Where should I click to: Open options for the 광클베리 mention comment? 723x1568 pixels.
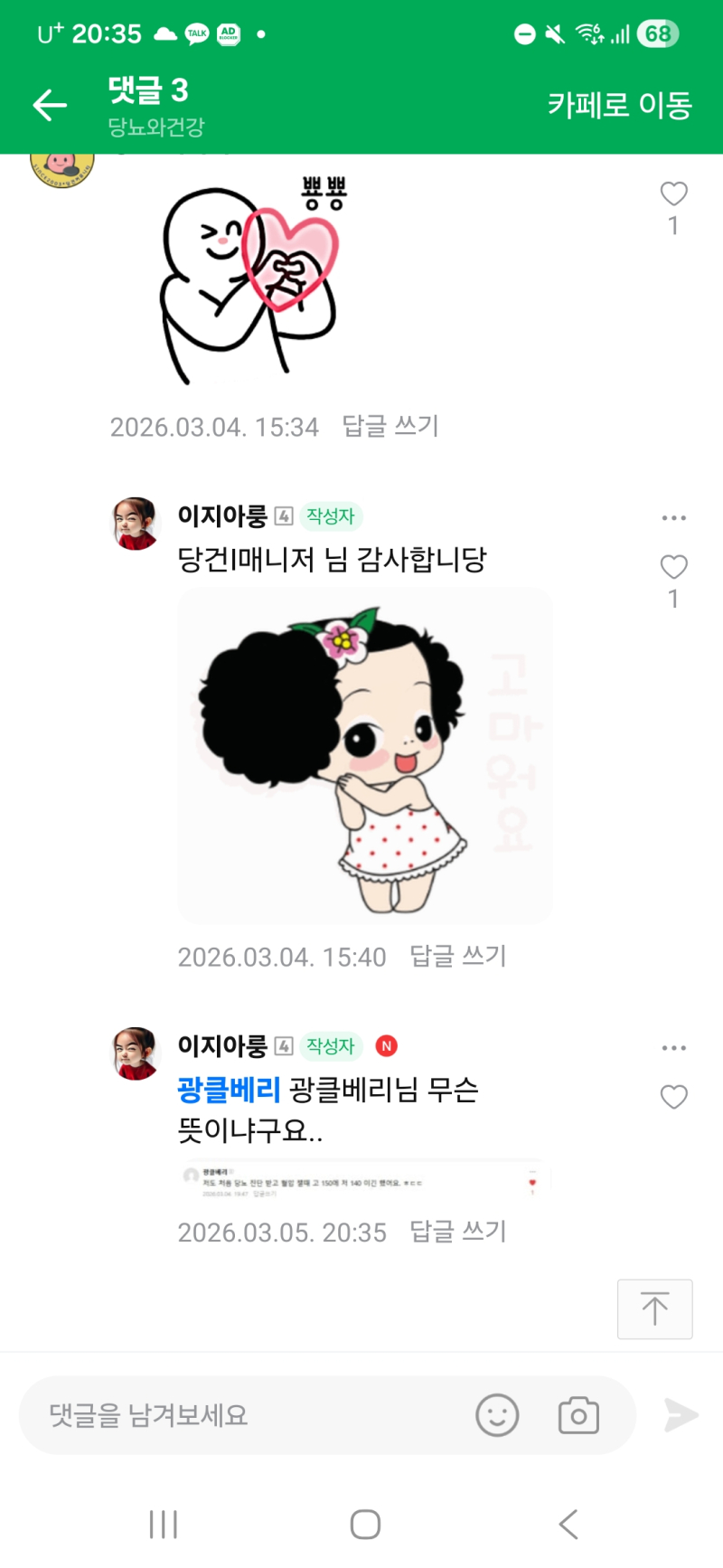[673, 1048]
